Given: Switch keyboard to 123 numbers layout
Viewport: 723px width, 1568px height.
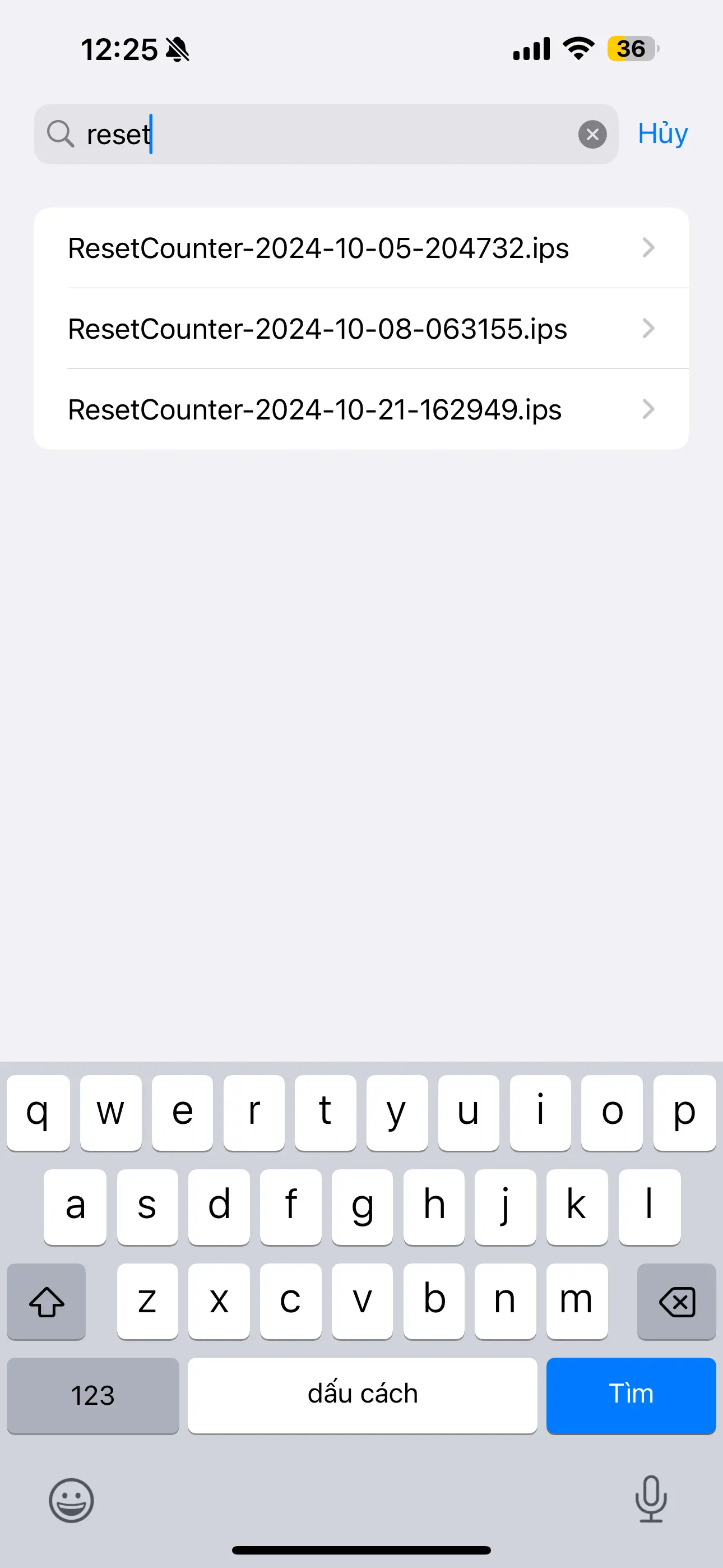Looking at the screenshot, I should (x=93, y=1395).
